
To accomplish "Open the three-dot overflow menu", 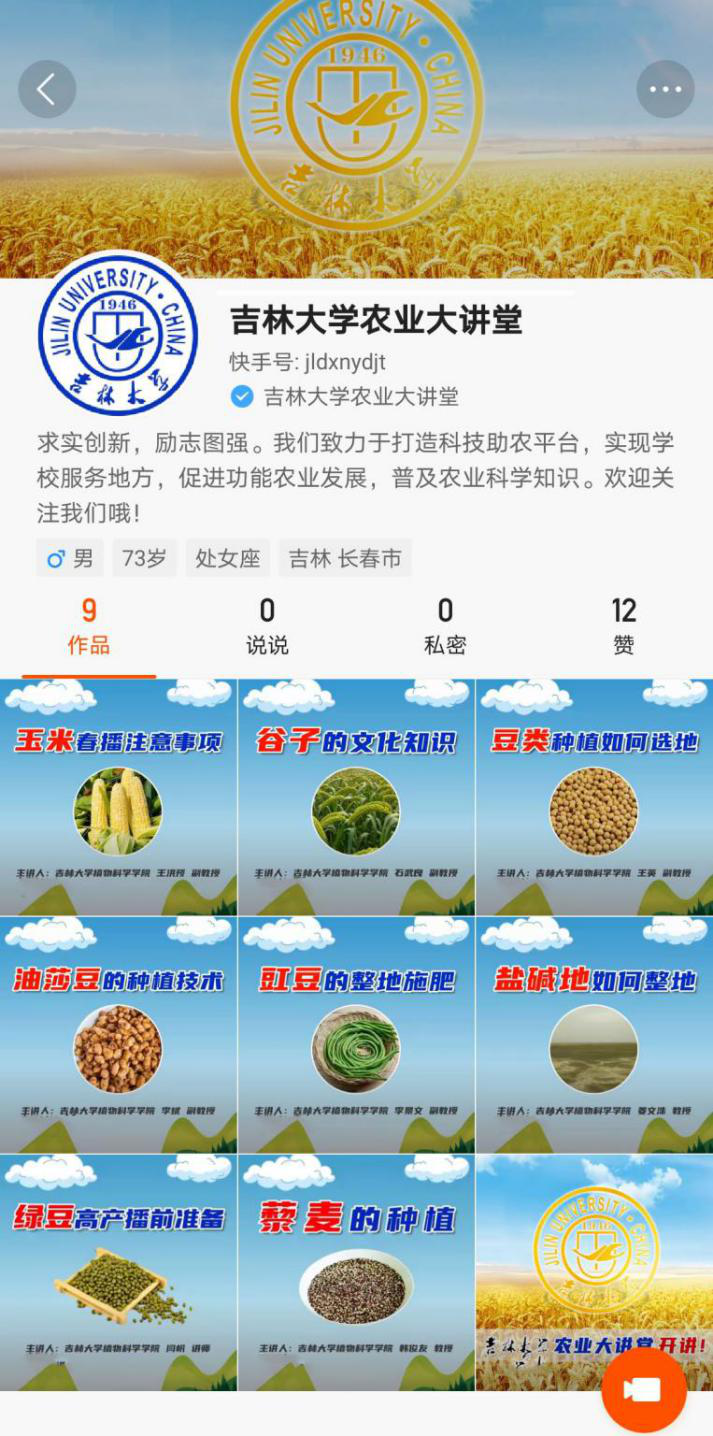I will point(665,89).
